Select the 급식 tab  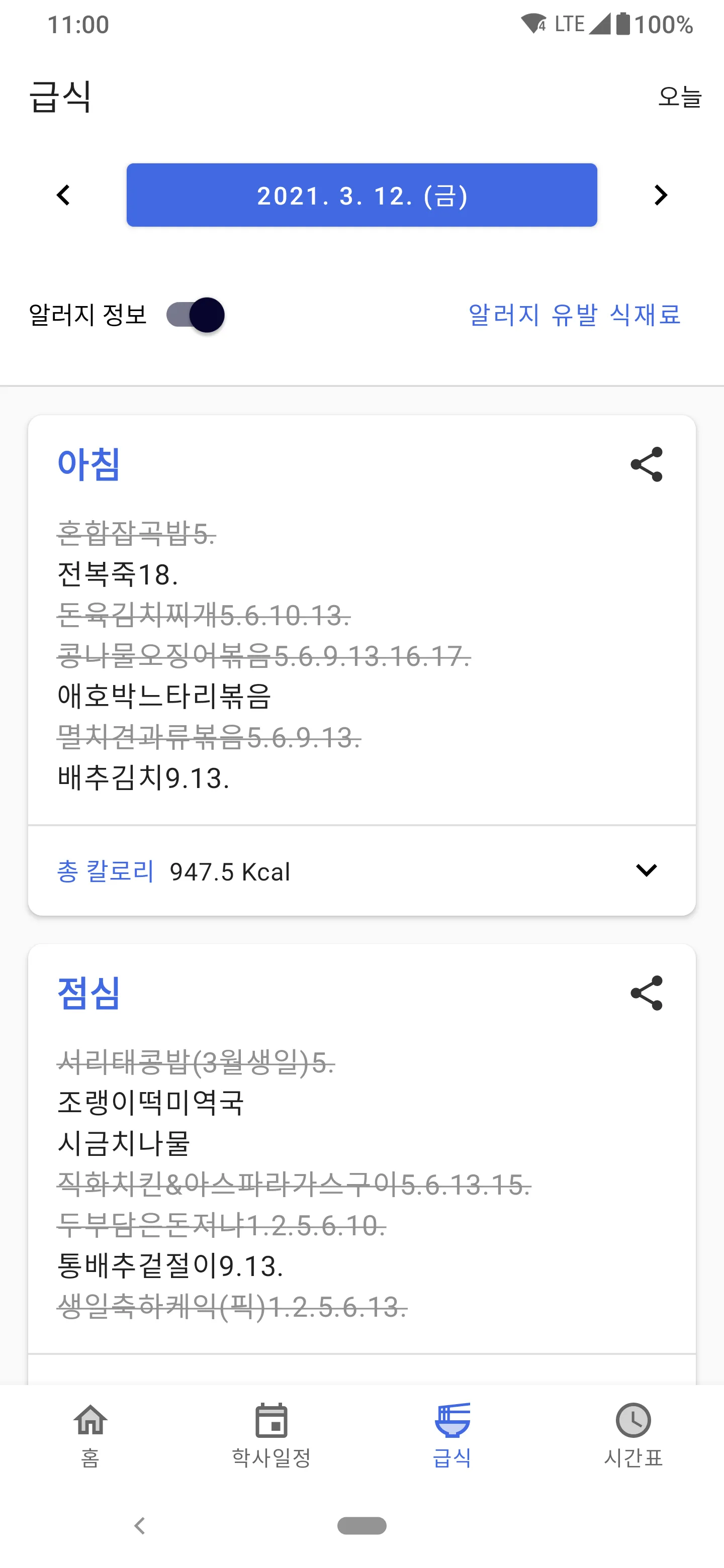click(452, 1436)
